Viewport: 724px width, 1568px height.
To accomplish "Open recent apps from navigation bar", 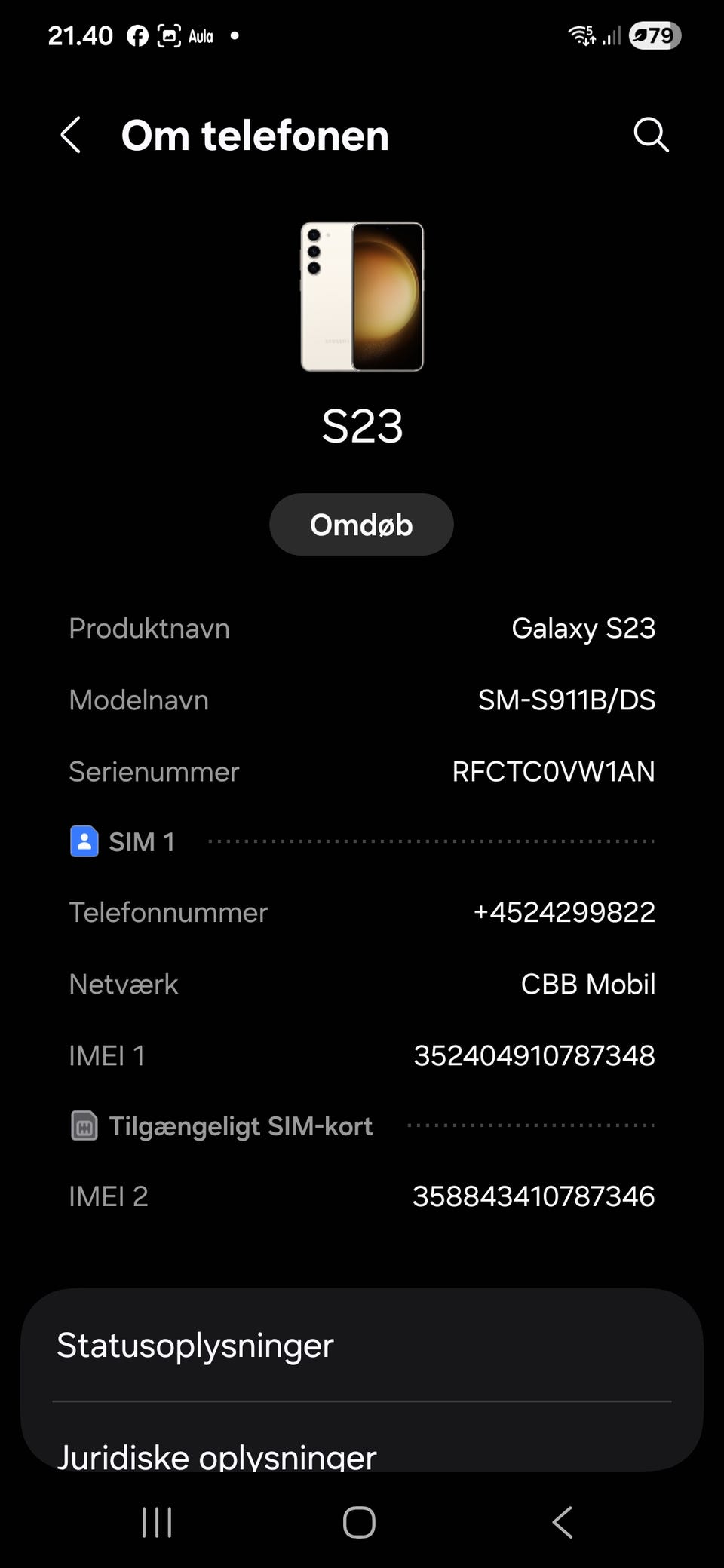I will (157, 1523).
